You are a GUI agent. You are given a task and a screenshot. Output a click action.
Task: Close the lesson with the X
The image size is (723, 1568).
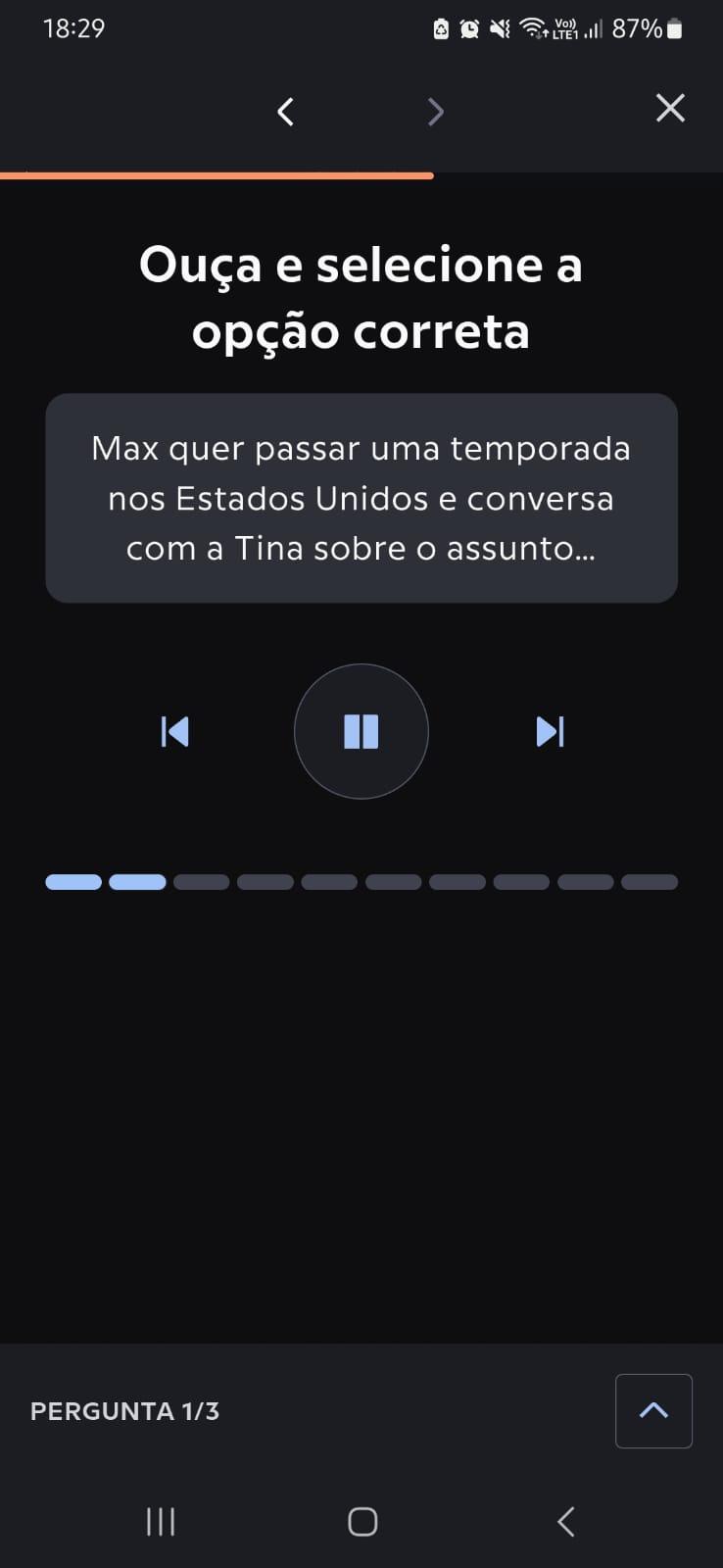[x=670, y=108]
